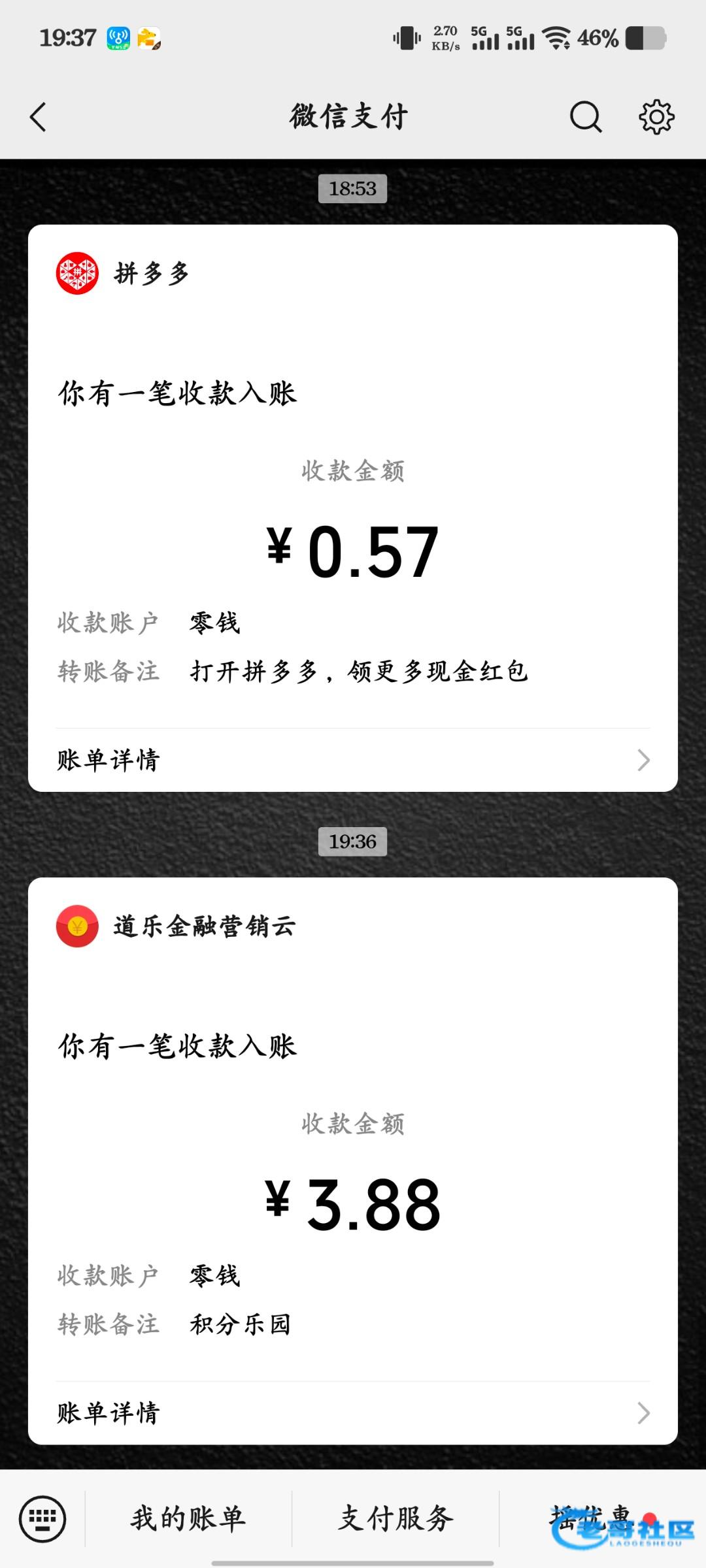This screenshot has width=706, height=1568.
Task: Open search in 微信支付
Action: point(585,117)
